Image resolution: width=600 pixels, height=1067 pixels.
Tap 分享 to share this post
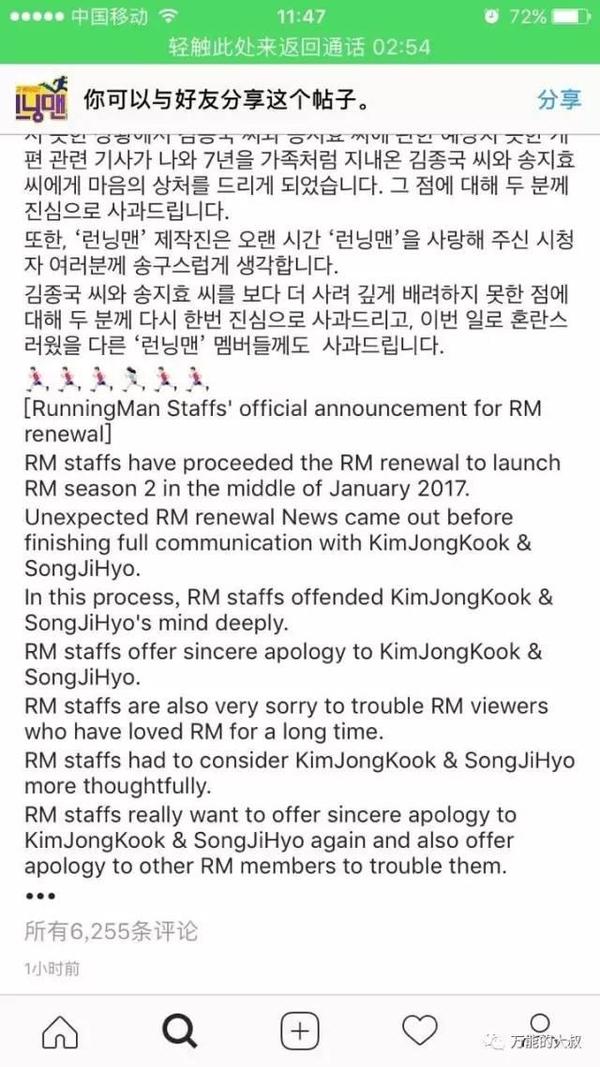pyautogui.click(x=559, y=99)
